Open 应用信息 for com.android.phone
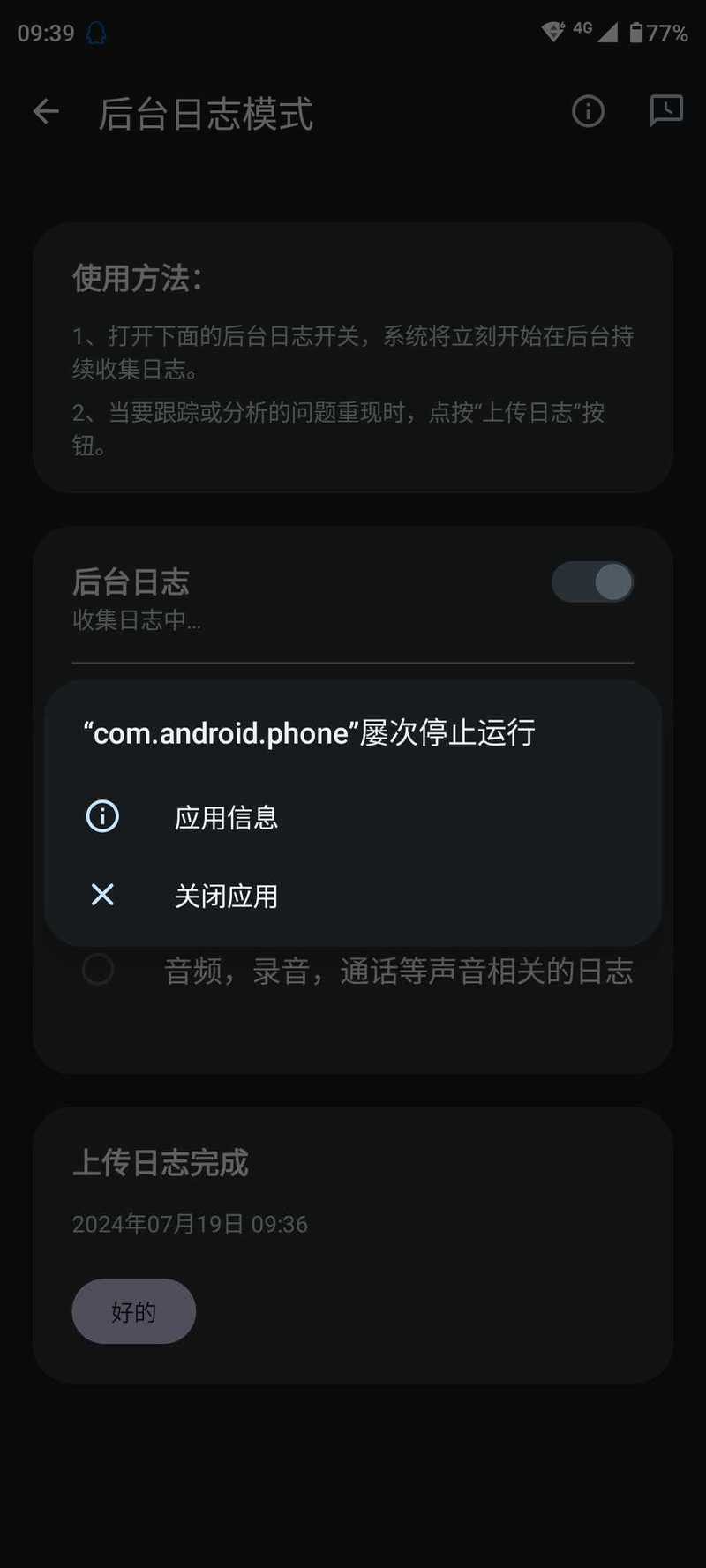 pyautogui.click(x=226, y=817)
